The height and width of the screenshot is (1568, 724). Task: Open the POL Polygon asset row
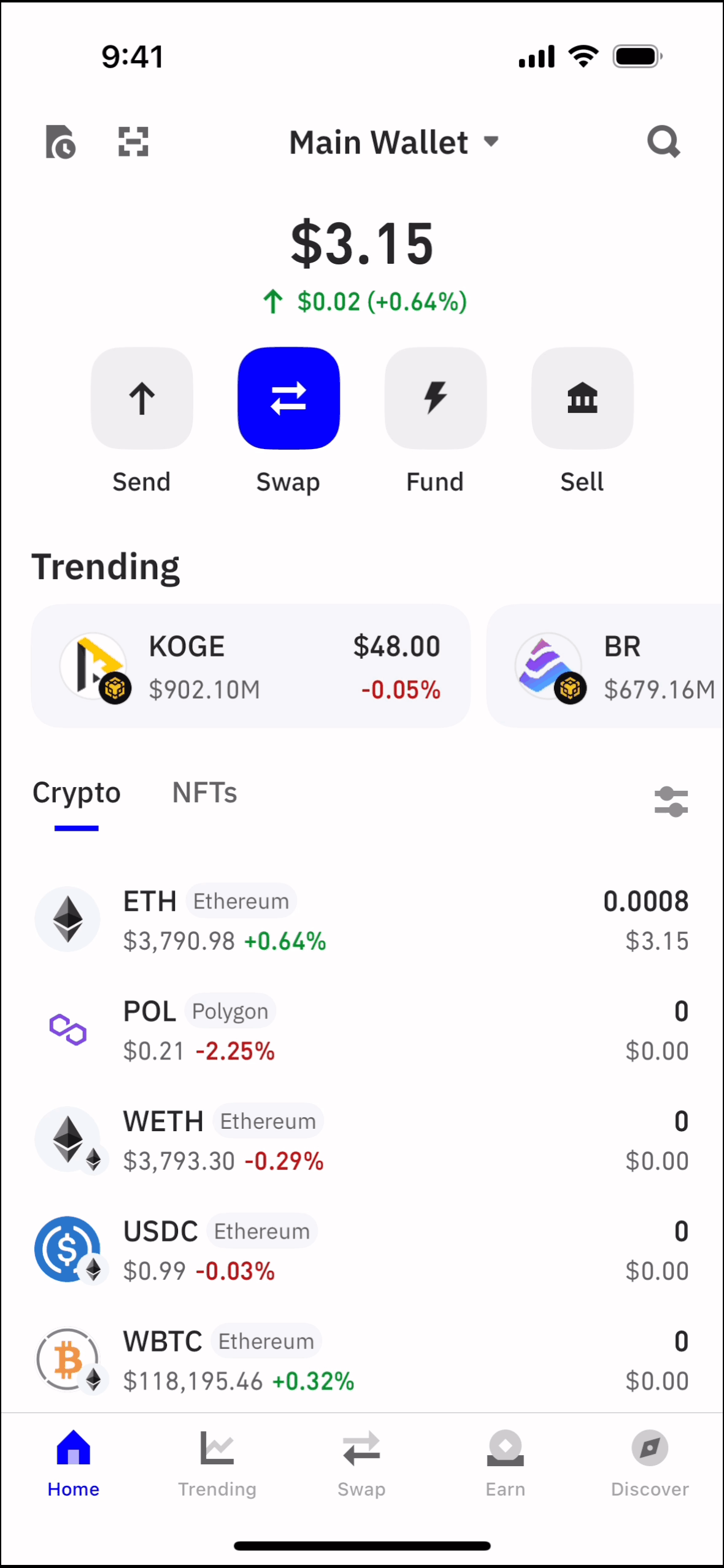(x=362, y=1031)
